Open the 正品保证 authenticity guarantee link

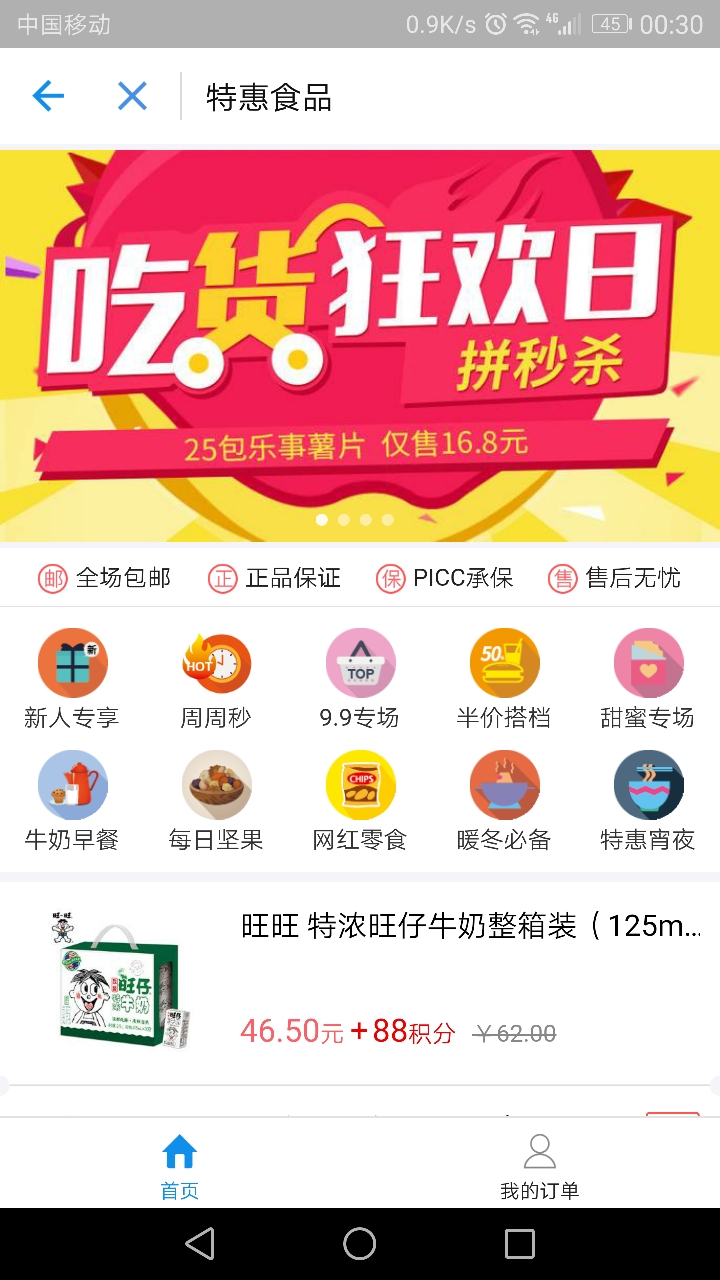click(x=275, y=578)
